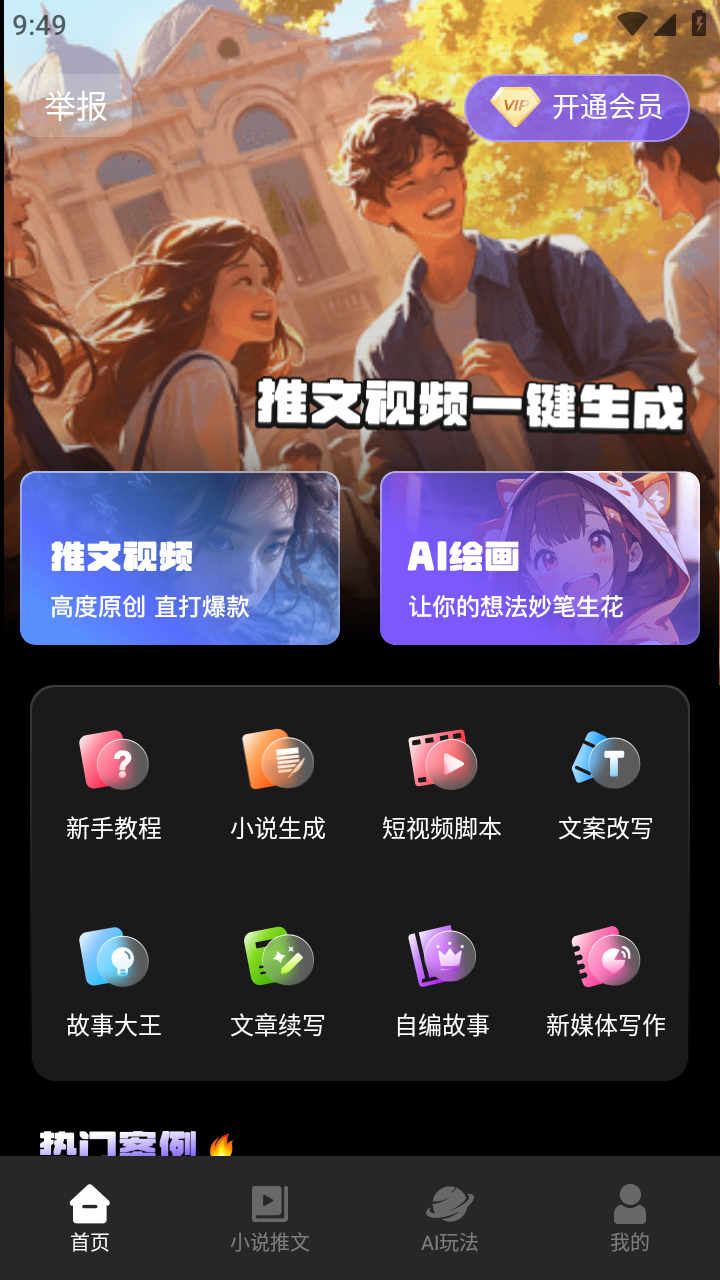The image size is (720, 1280).
Task: Open 文章续写 article continuation
Action: coord(278,982)
